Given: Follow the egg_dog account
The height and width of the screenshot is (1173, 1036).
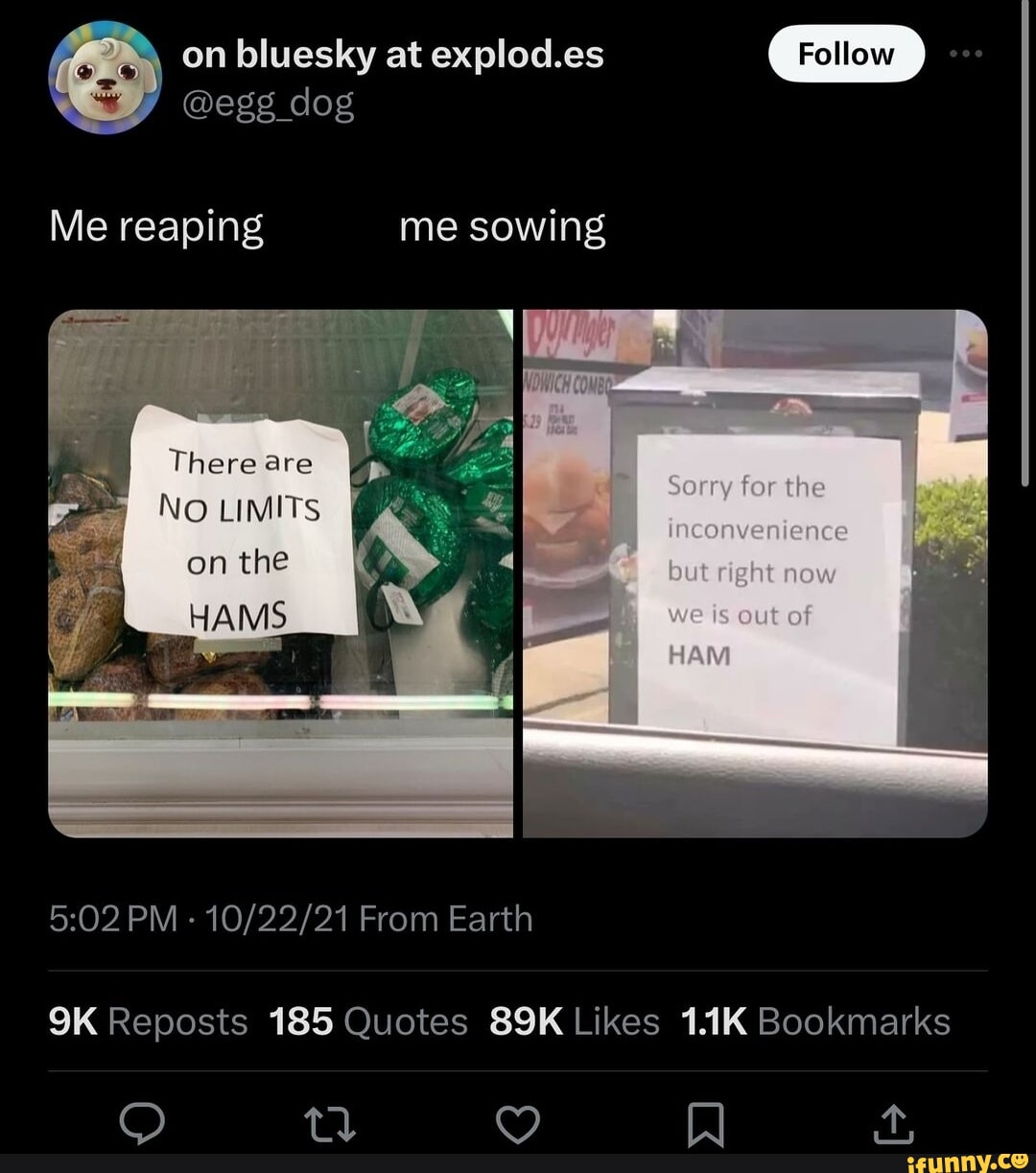Looking at the screenshot, I should [845, 55].
